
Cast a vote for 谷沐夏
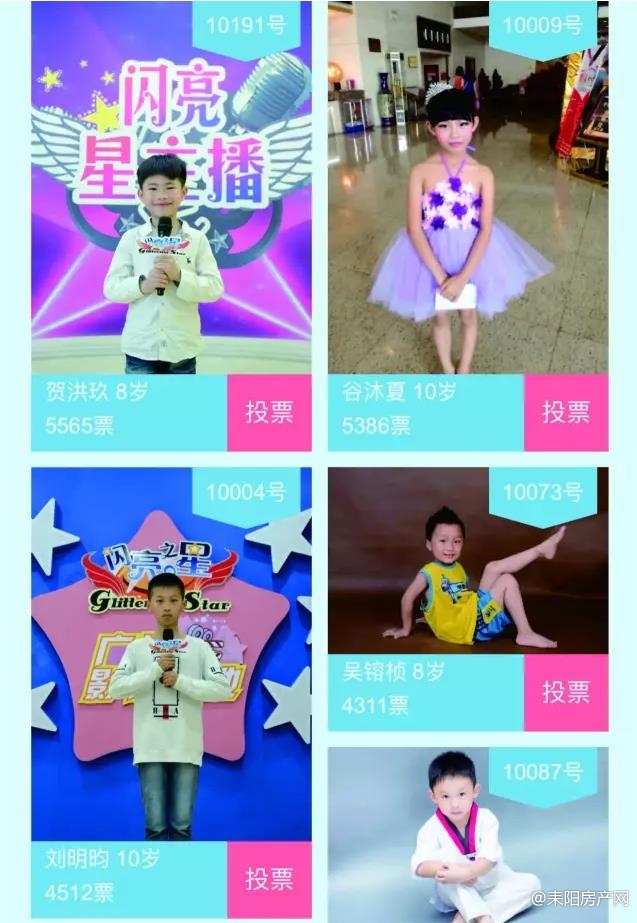pyautogui.click(x=566, y=412)
